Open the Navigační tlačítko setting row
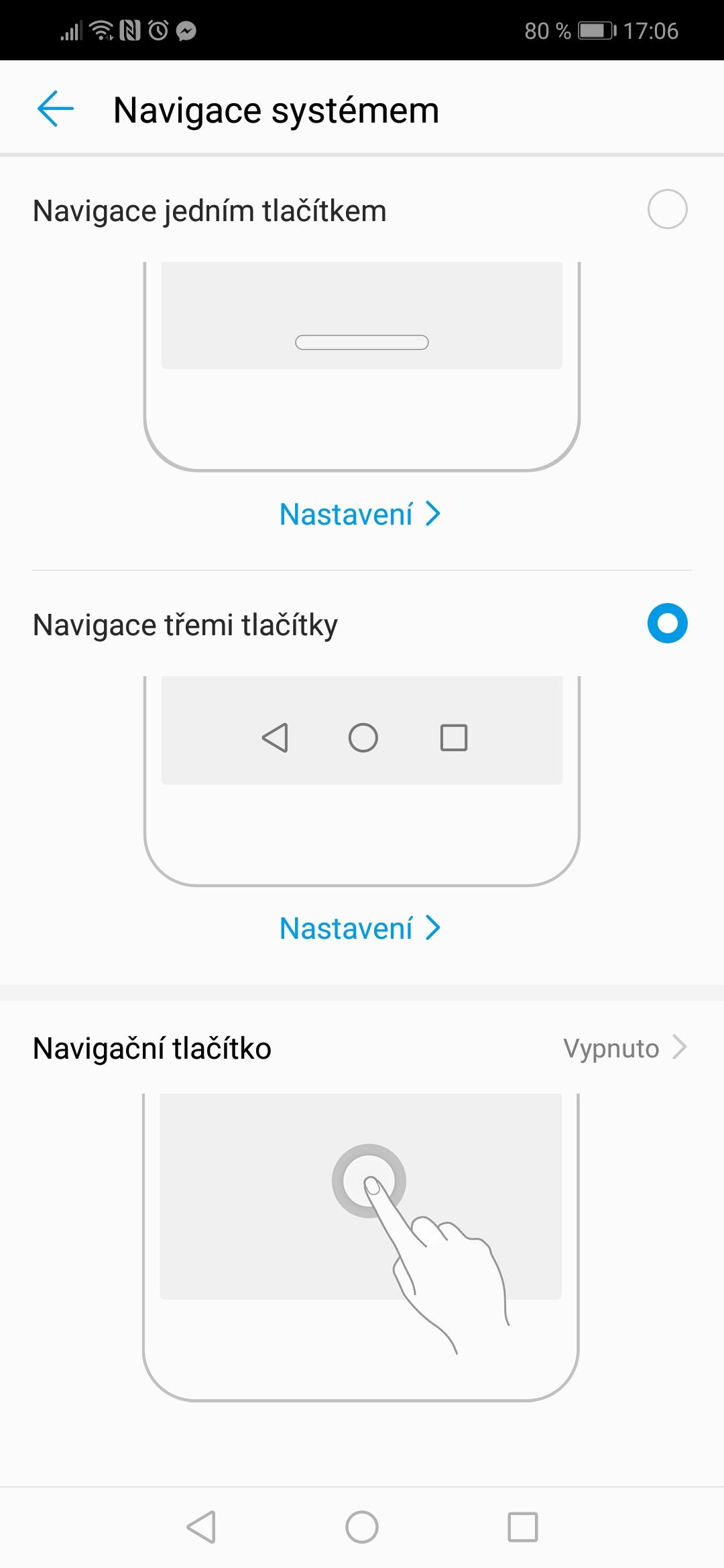Viewport: 724px width, 1568px height. pyautogui.click(x=362, y=1048)
